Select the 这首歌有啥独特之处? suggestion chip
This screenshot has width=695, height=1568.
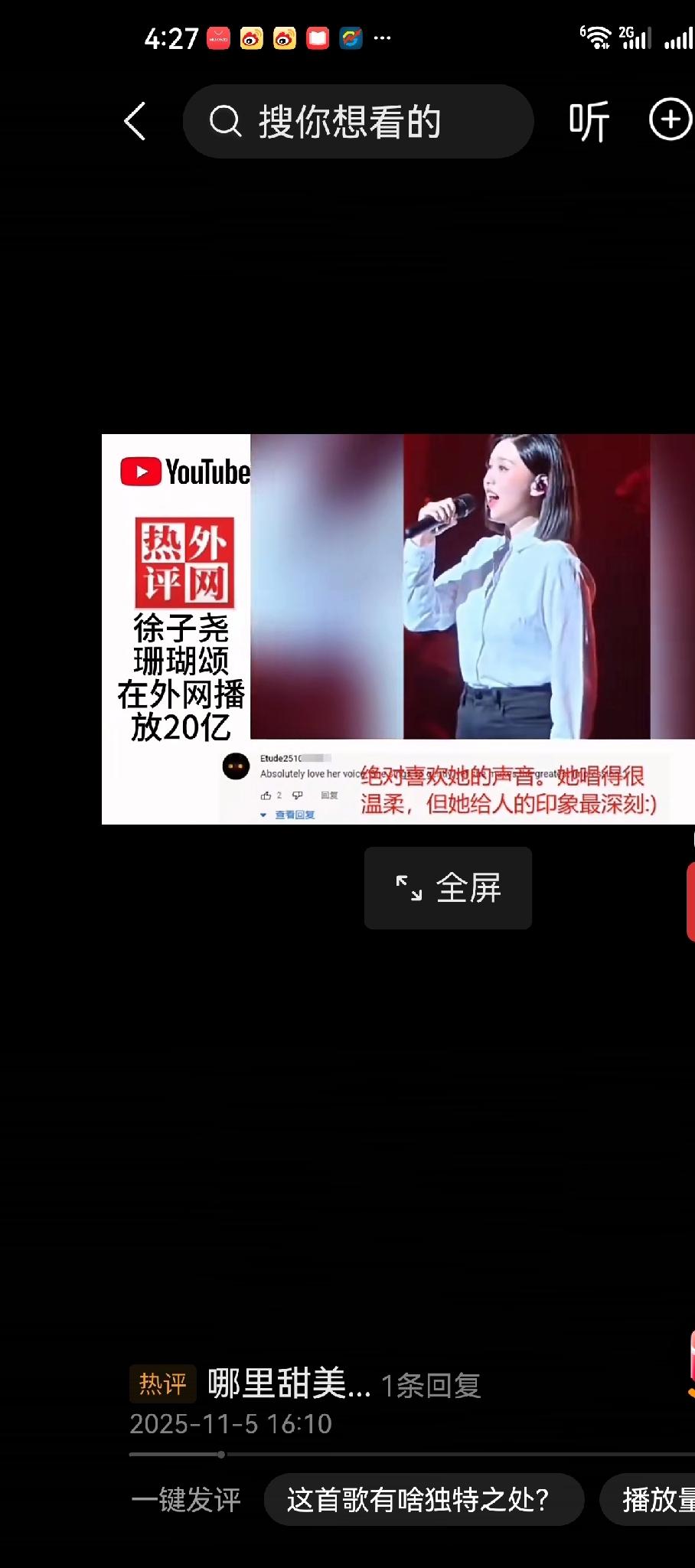point(424,1499)
